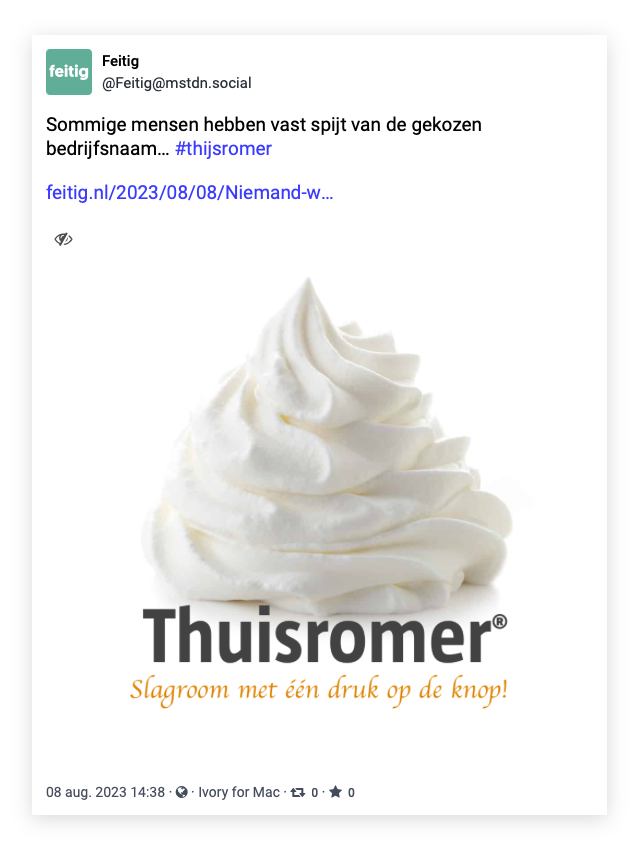The image size is (640, 850).
Task: Open the feitig.nl article link
Action: 189,192
